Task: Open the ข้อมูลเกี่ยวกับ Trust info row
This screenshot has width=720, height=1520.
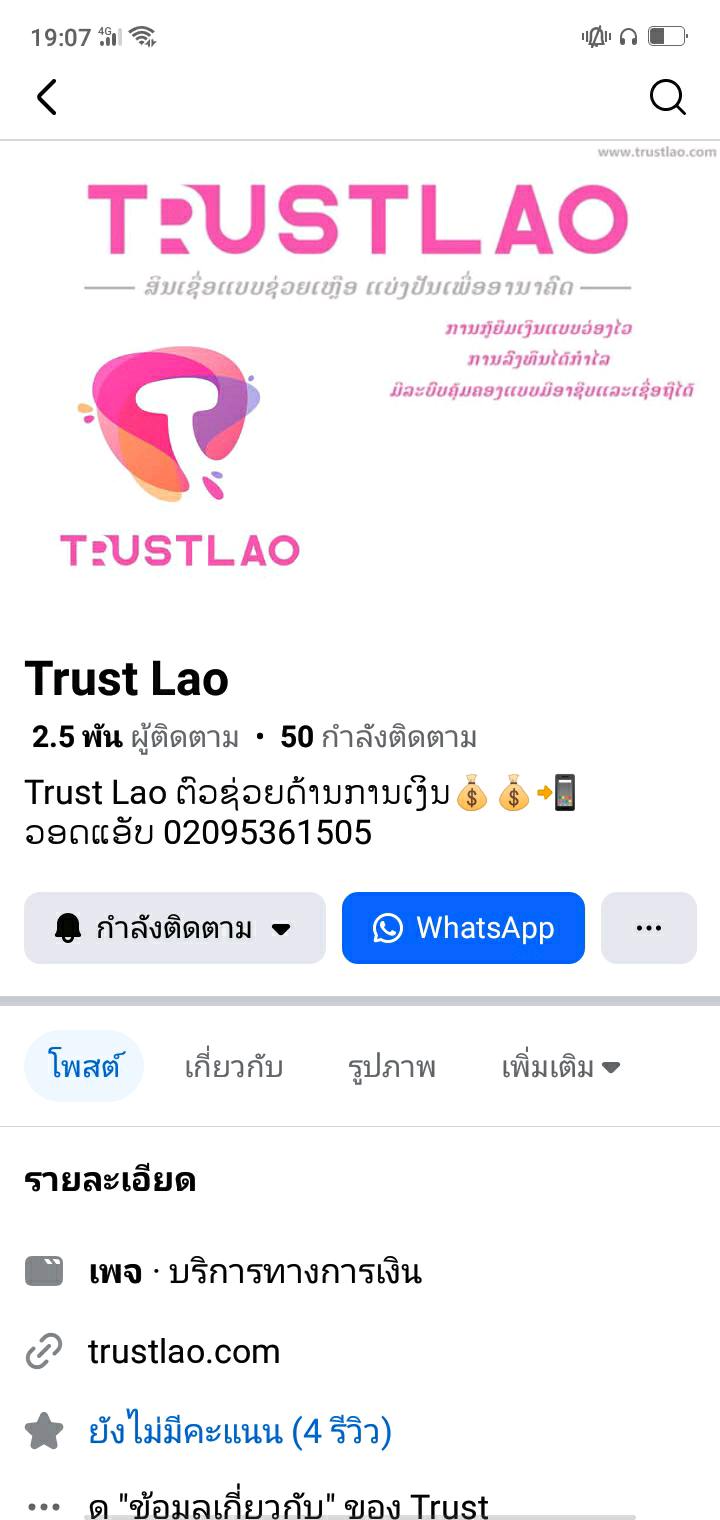Action: pos(288,1505)
